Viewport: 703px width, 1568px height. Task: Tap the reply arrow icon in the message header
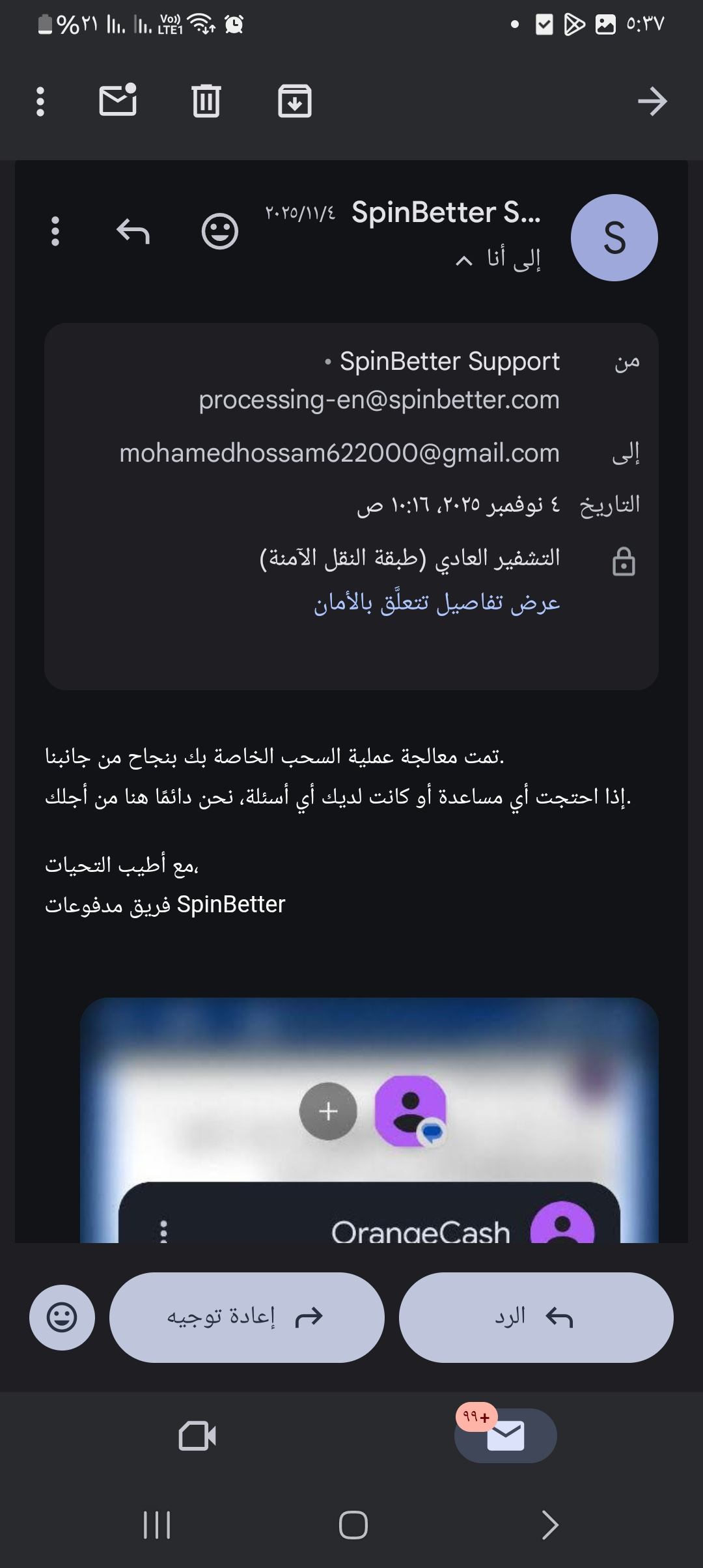click(133, 231)
